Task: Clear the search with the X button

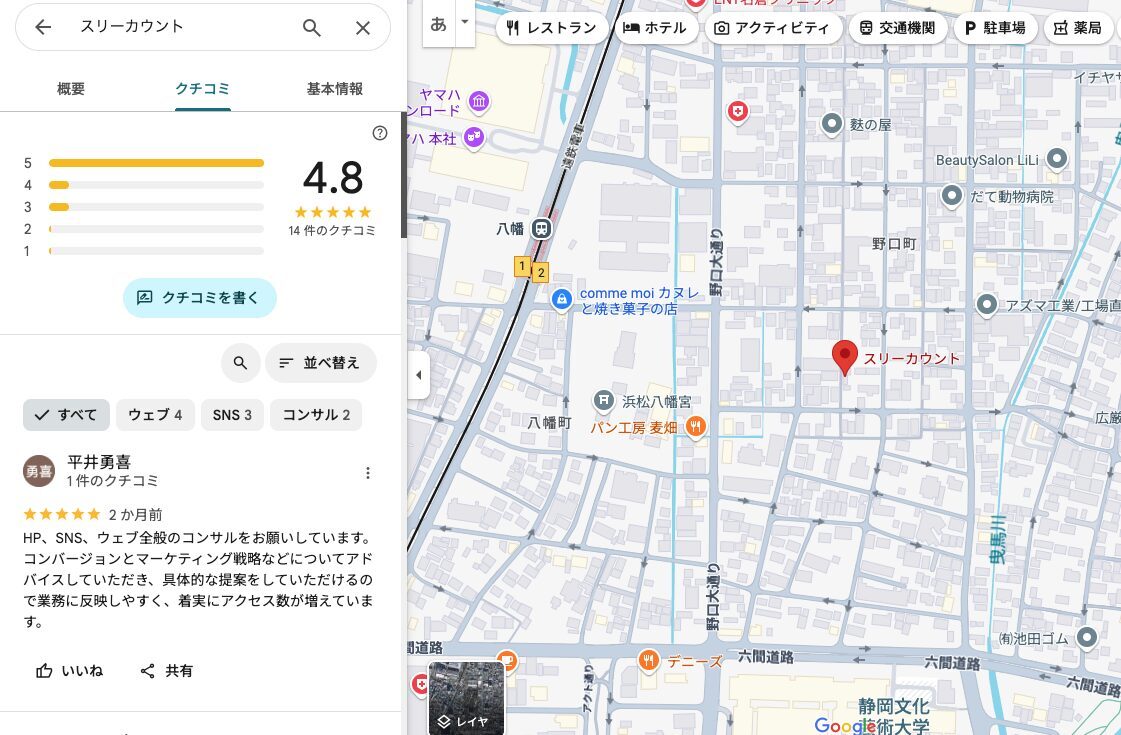Action: 363,28
